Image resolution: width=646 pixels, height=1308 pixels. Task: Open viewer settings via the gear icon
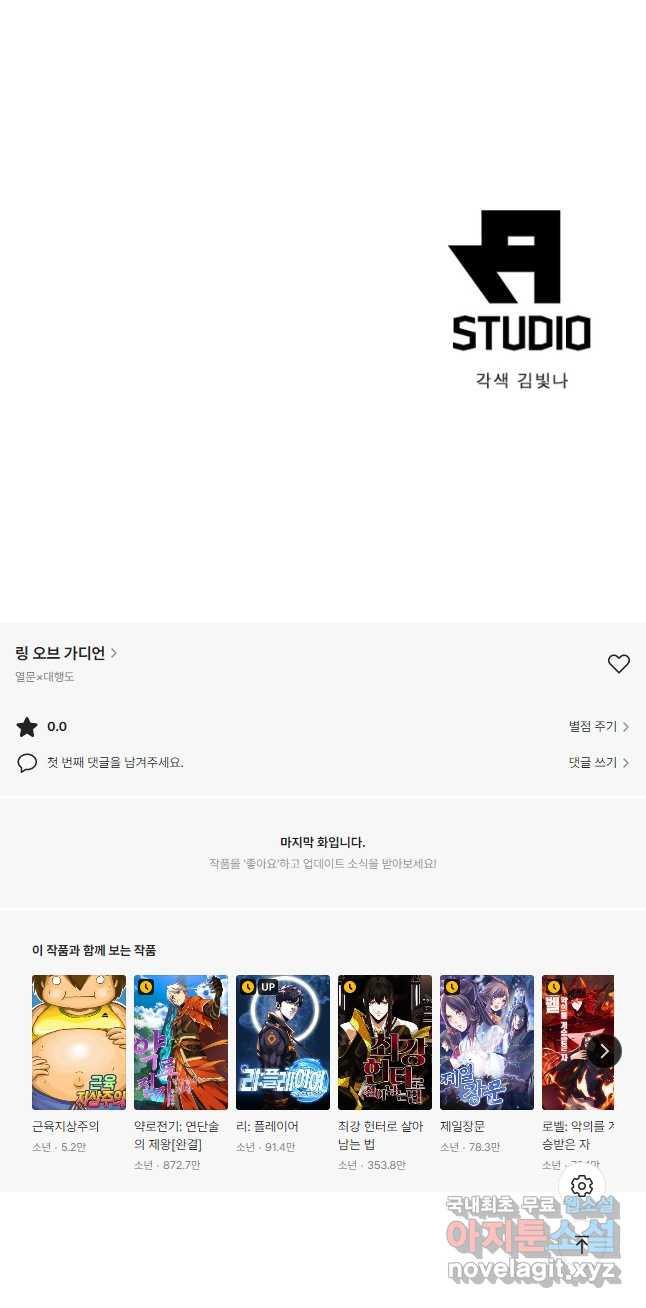tap(582, 1186)
